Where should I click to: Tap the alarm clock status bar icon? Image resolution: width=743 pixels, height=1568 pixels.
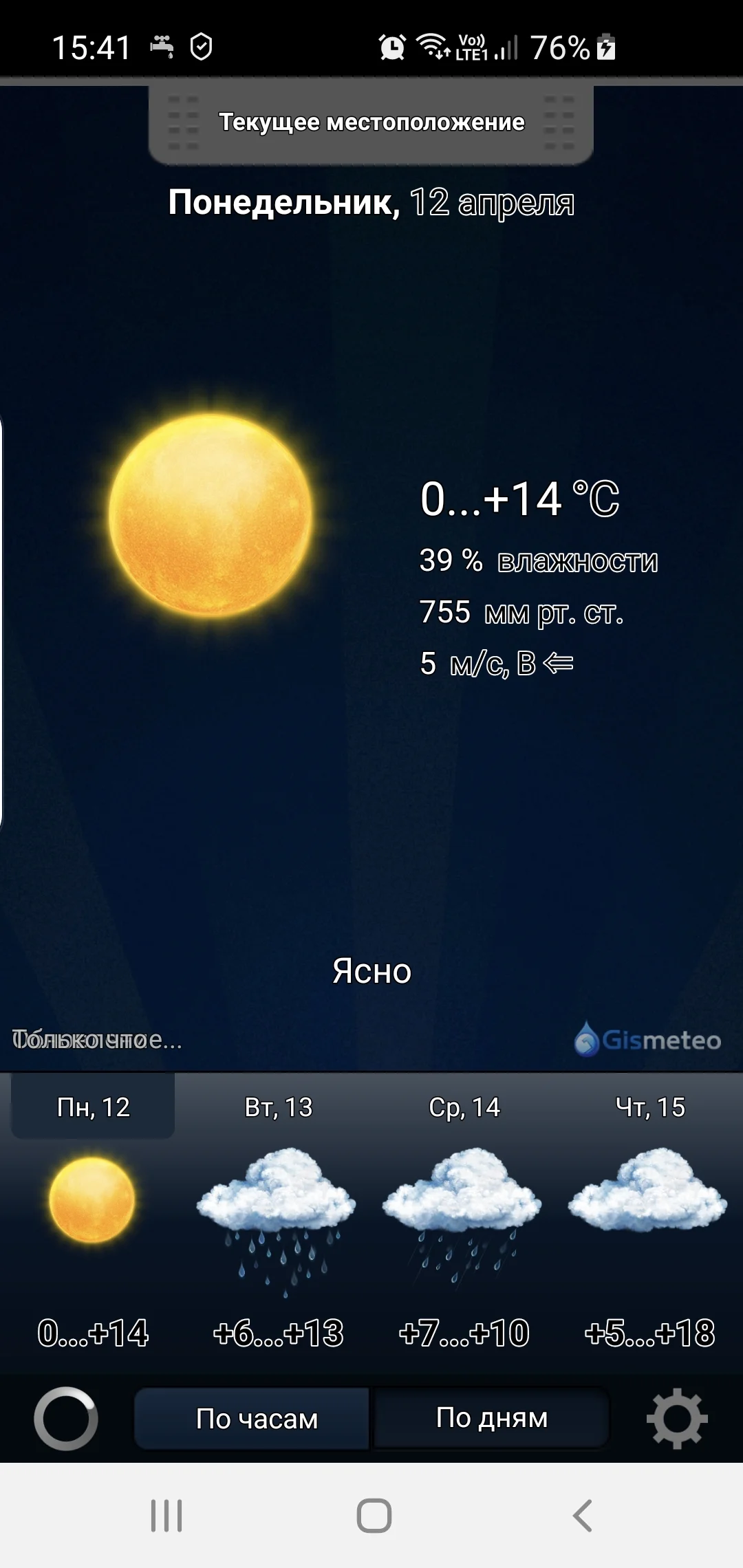pyautogui.click(x=390, y=47)
